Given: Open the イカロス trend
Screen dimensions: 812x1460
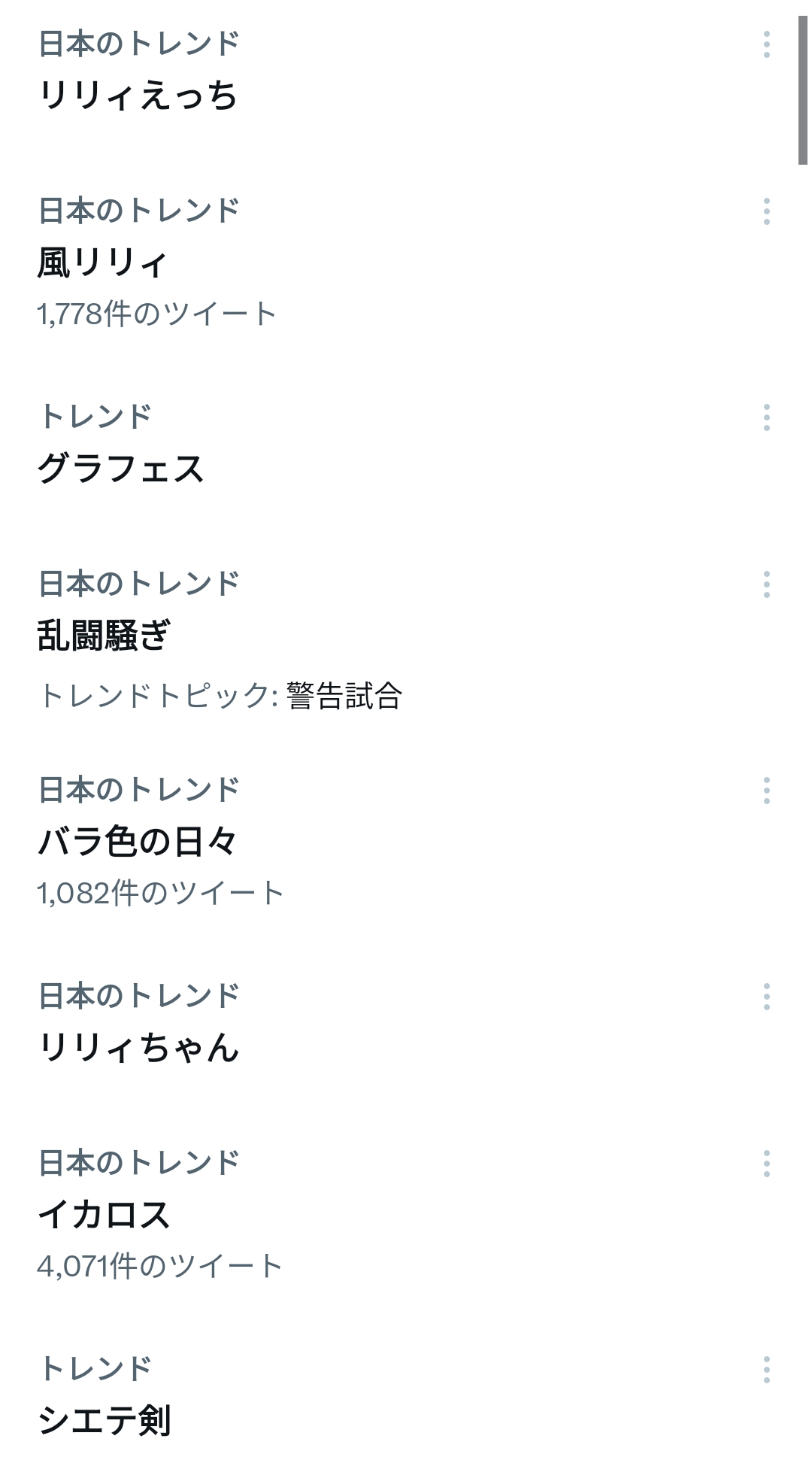Looking at the screenshot, I should 105,1215.
